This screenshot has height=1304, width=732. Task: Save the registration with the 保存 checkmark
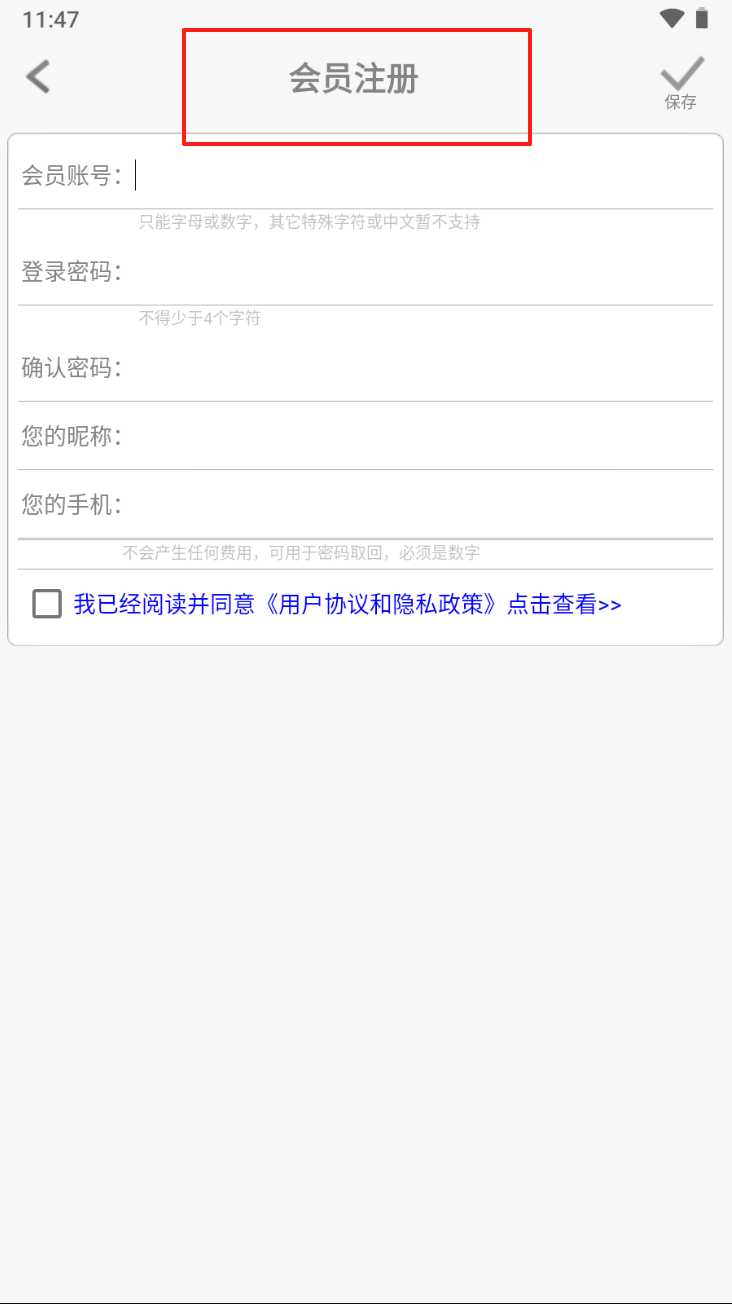pos(681,82)
